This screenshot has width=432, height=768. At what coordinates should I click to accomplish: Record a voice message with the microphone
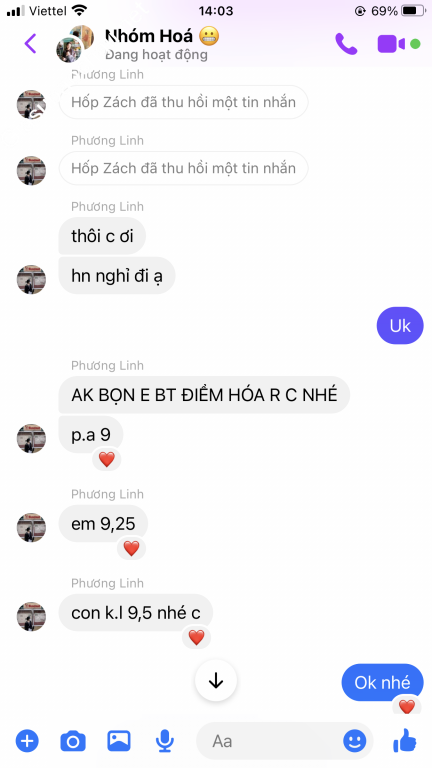tap(165, 741)
